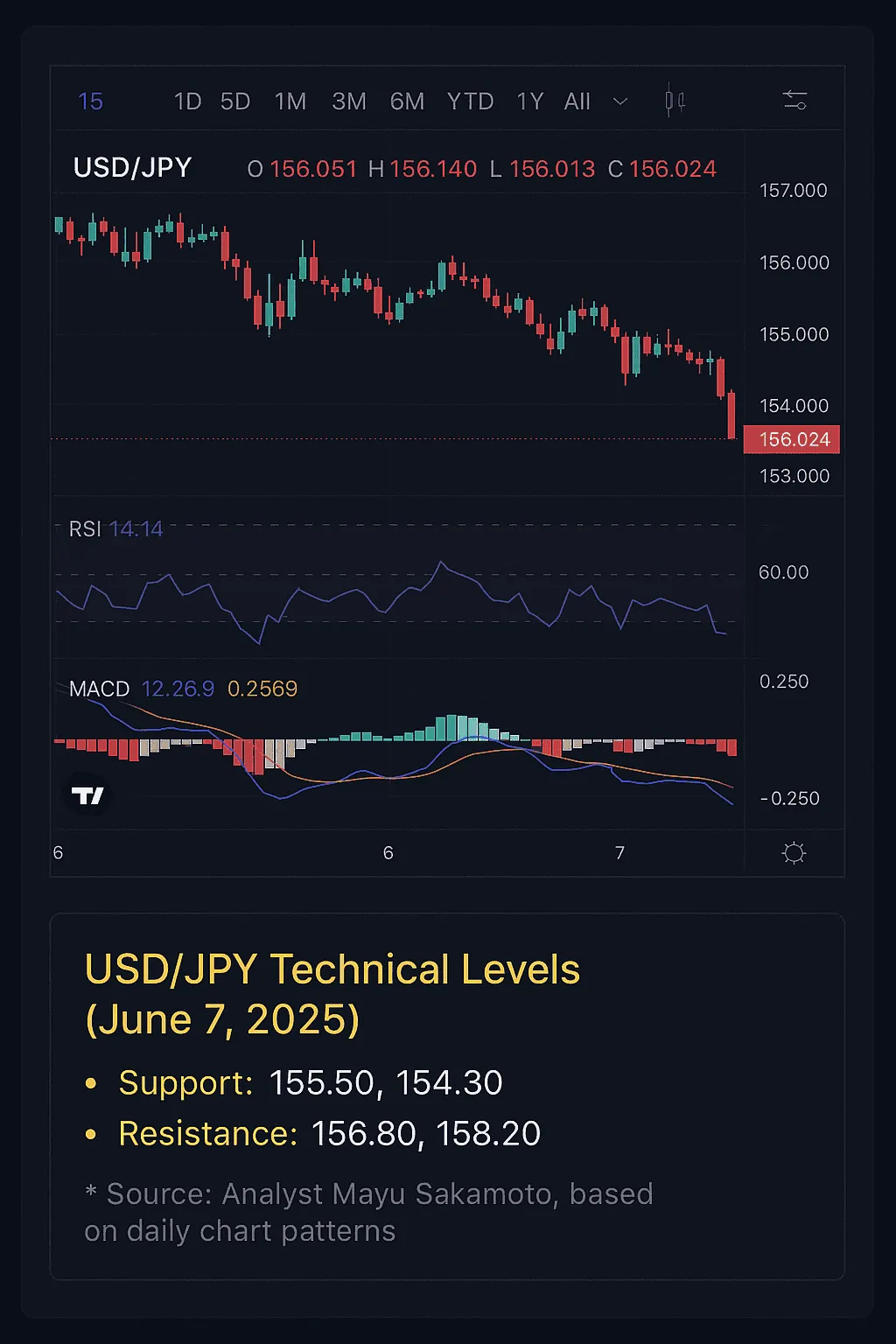Screen dimensions: 896x1344
Task: Click the Resistance level text 156.80
Action: tap(362, 1132)
